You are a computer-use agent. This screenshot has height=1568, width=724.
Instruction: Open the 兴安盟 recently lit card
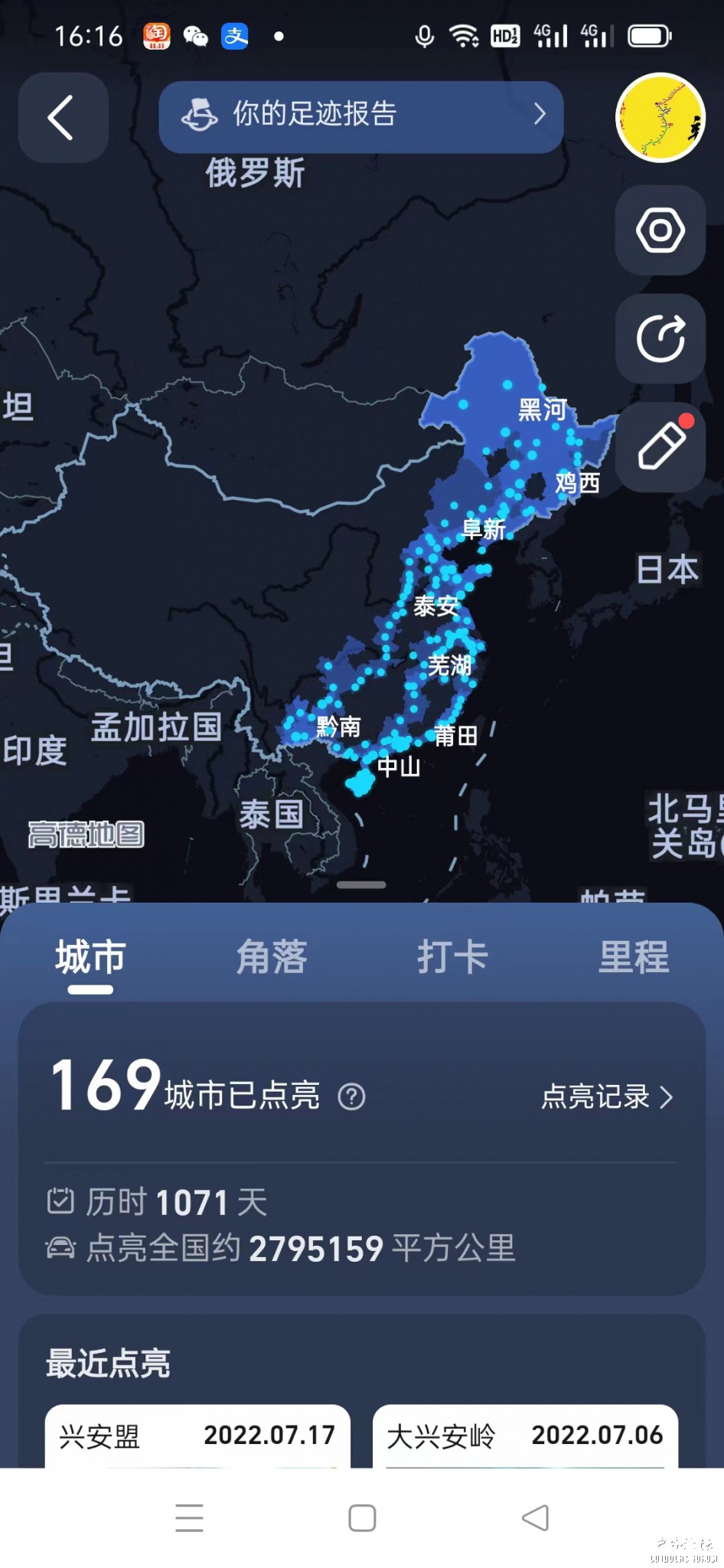click(197, 1436)
